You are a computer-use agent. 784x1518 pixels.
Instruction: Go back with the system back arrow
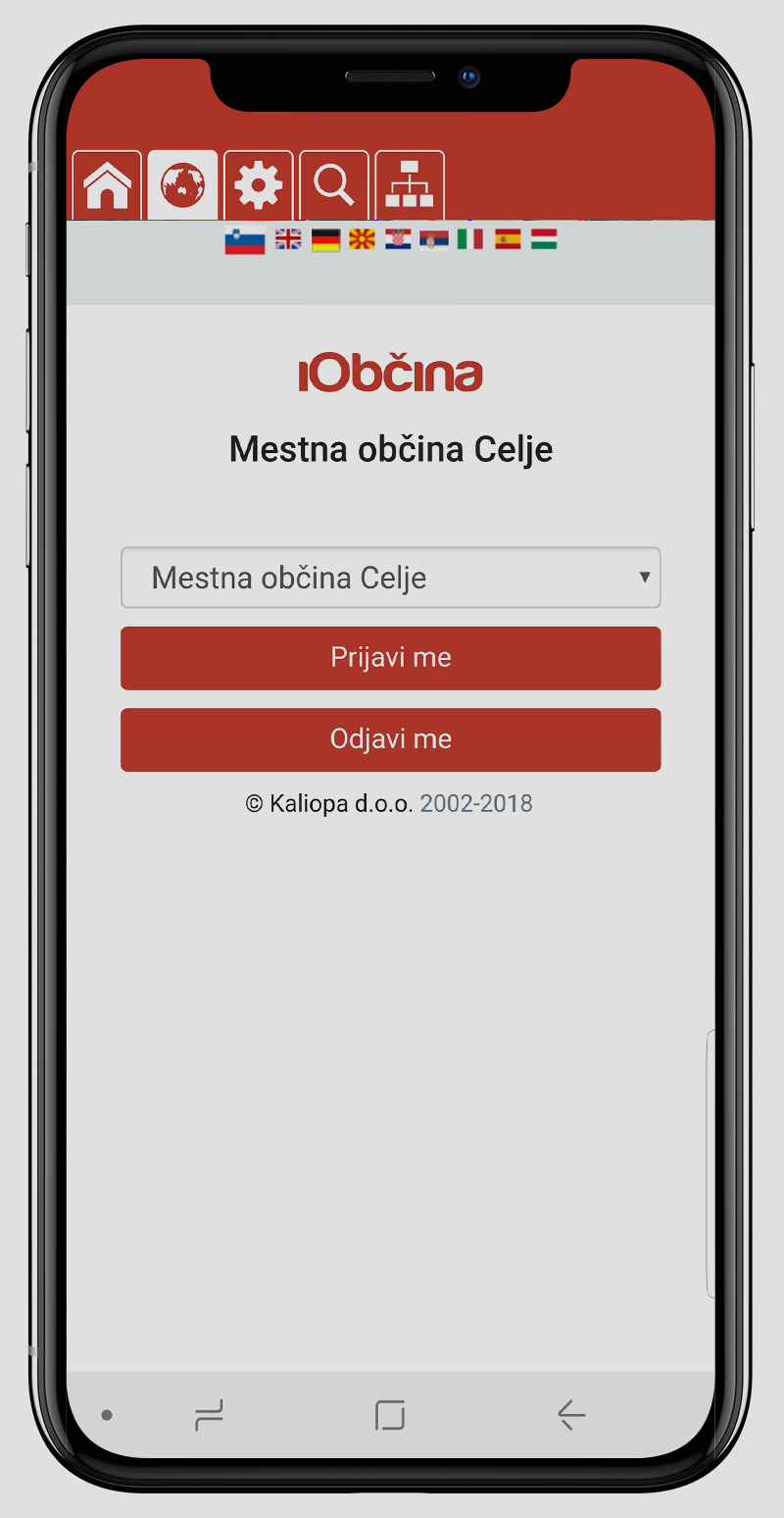(571, 1415)
